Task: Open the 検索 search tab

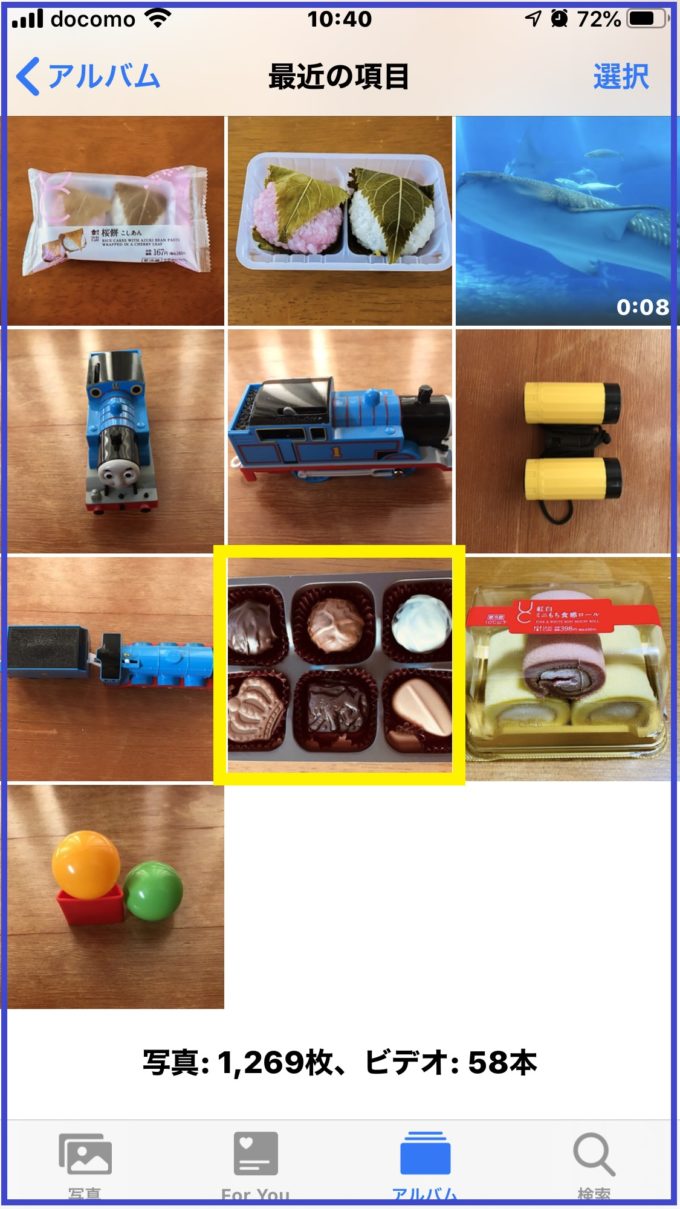Action: tap(594, 1165)
